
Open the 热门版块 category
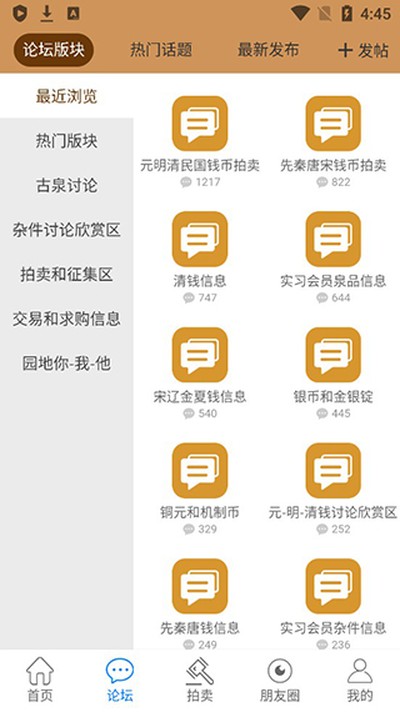click(x=67, y=141)
